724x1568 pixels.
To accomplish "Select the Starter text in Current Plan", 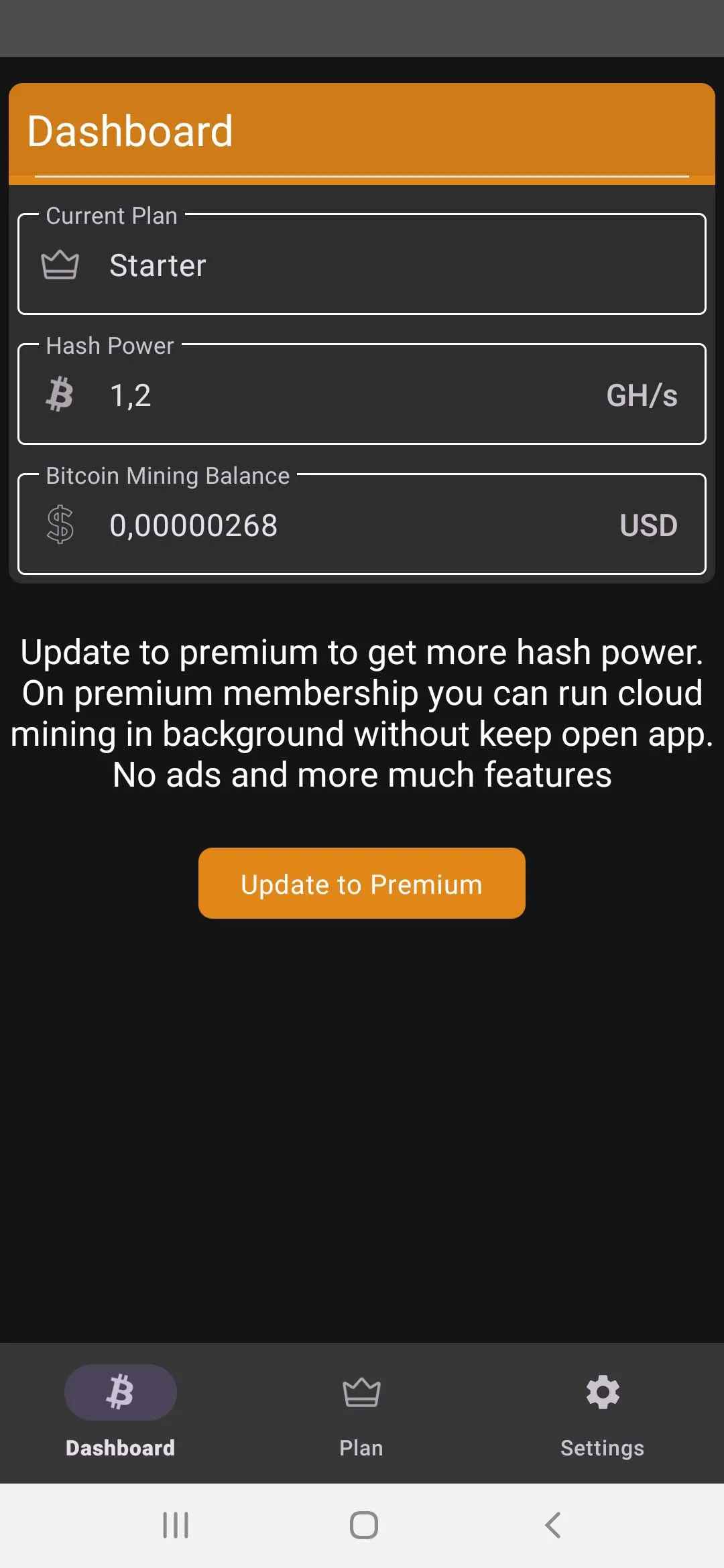I will click(x=158, y=264).
